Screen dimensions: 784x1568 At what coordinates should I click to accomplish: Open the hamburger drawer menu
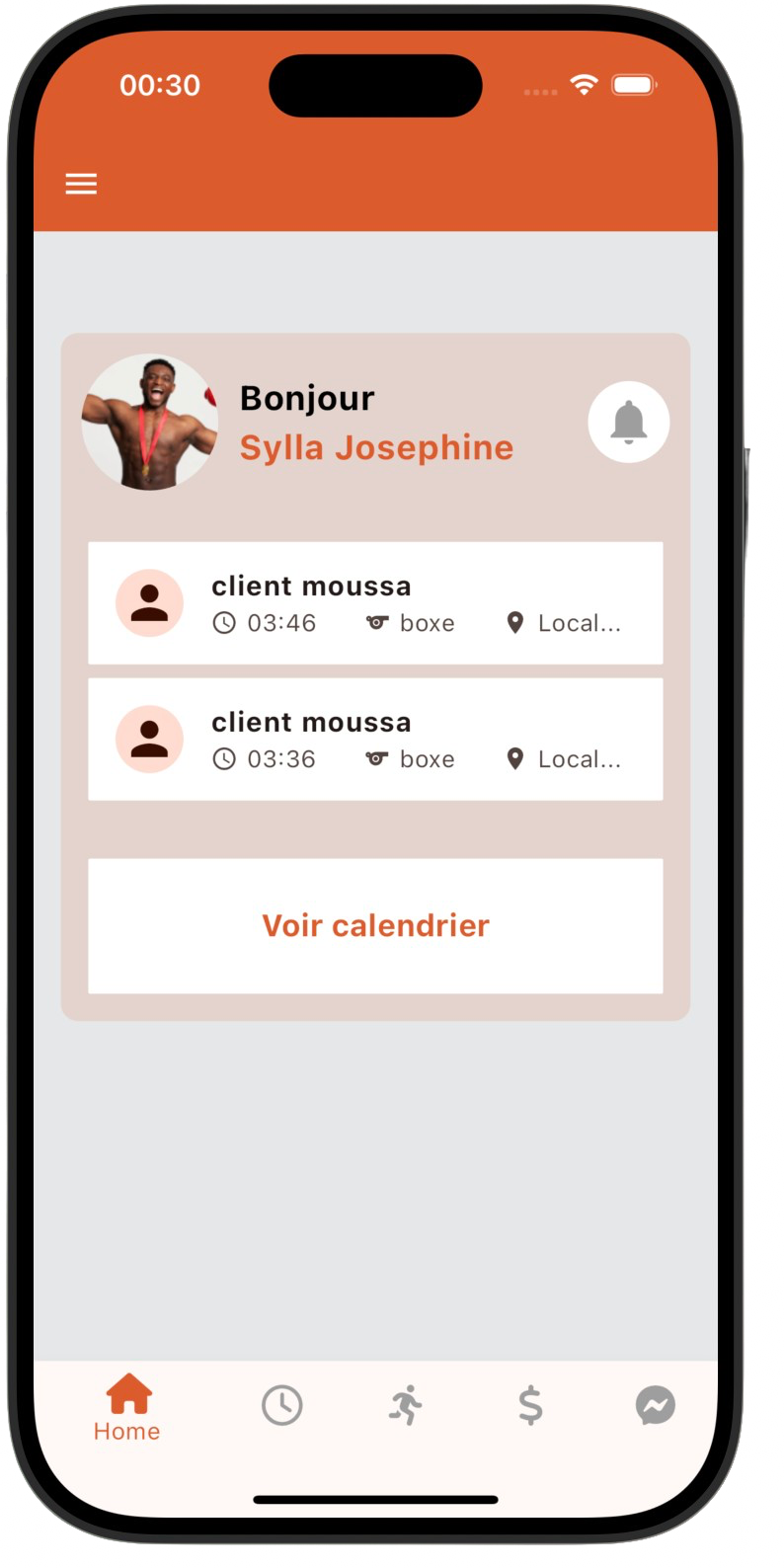[81, 184]
